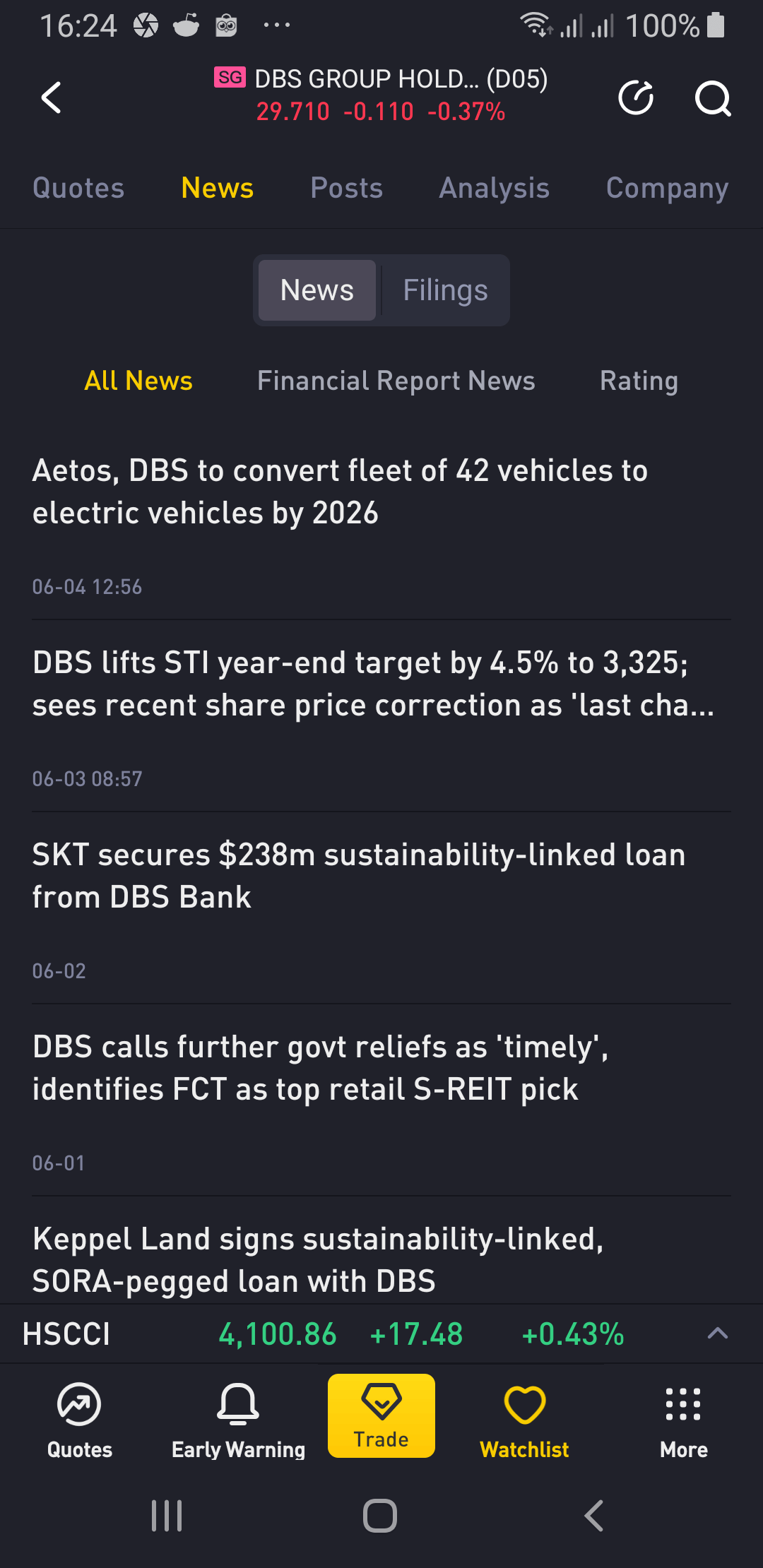Viewport: 763px width, 1568px height.
Task: Select the Financial Report News filter
Action: tap(397, 381)
